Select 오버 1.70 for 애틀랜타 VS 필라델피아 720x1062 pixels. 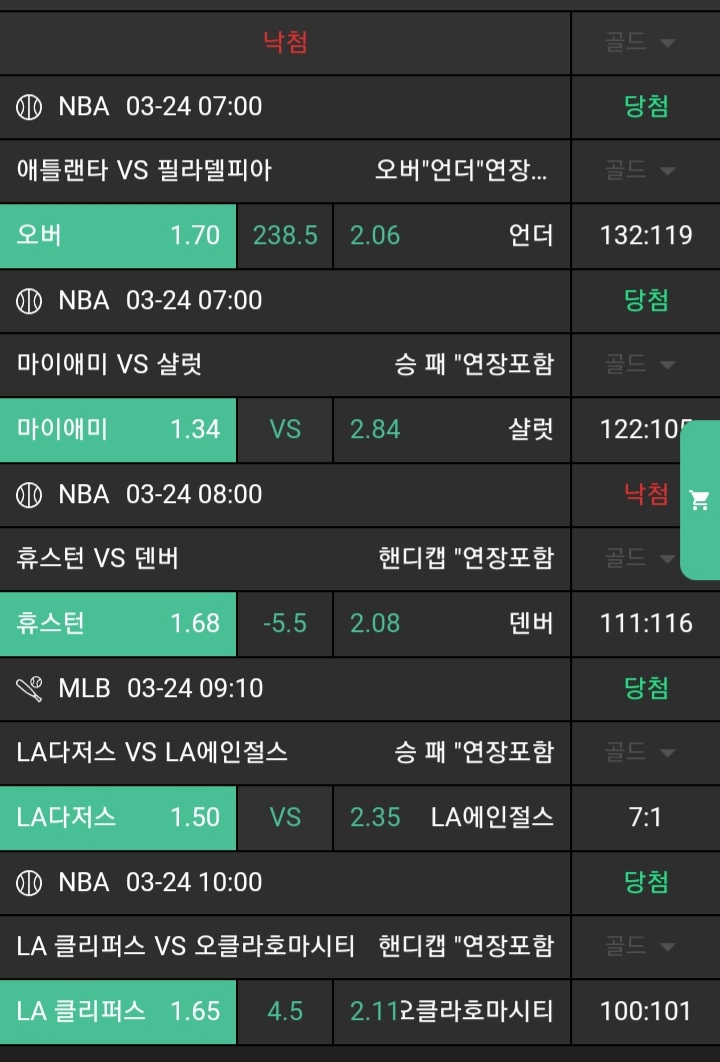[118, 236]
